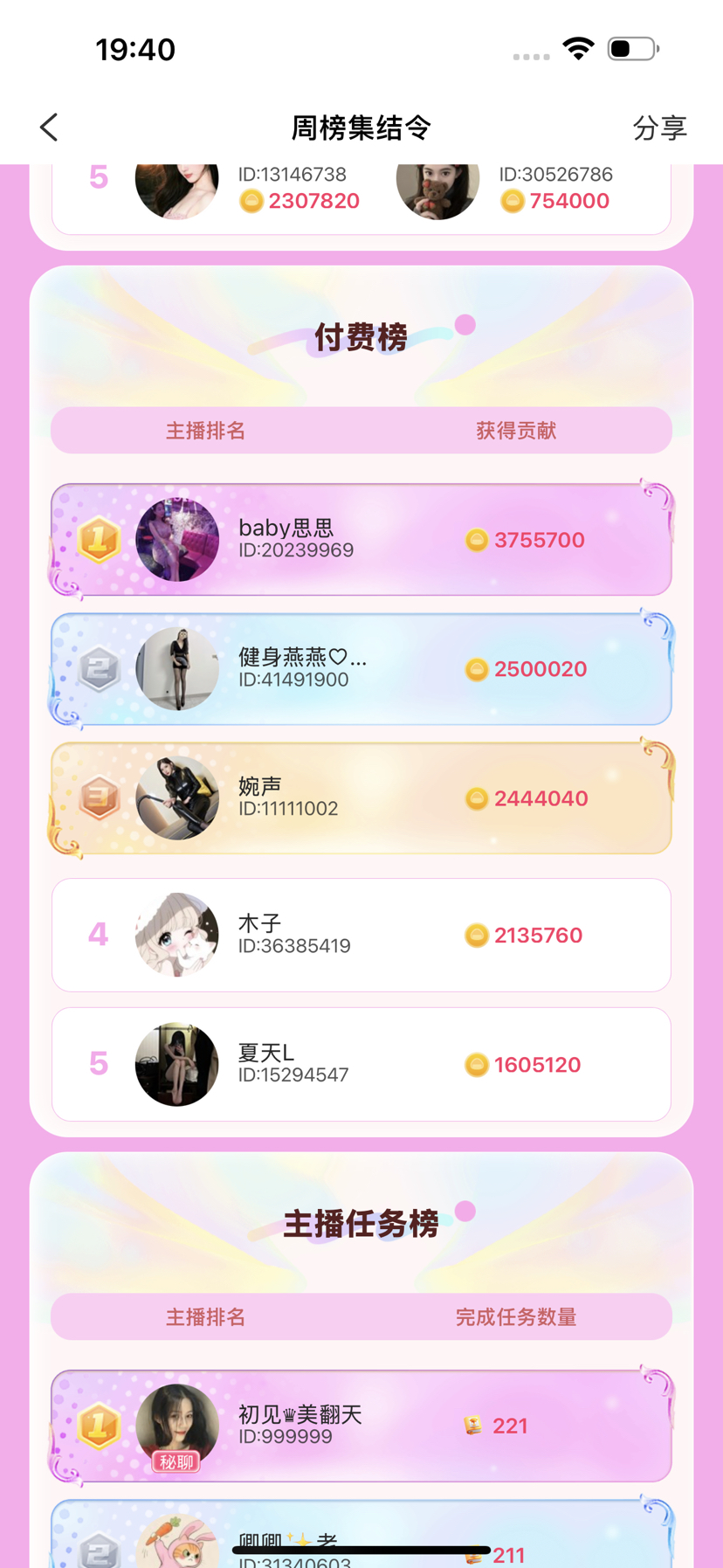
Task: Open 健身燕燕's ranking row
Action: pyautogui.click(x=361, y=669)
